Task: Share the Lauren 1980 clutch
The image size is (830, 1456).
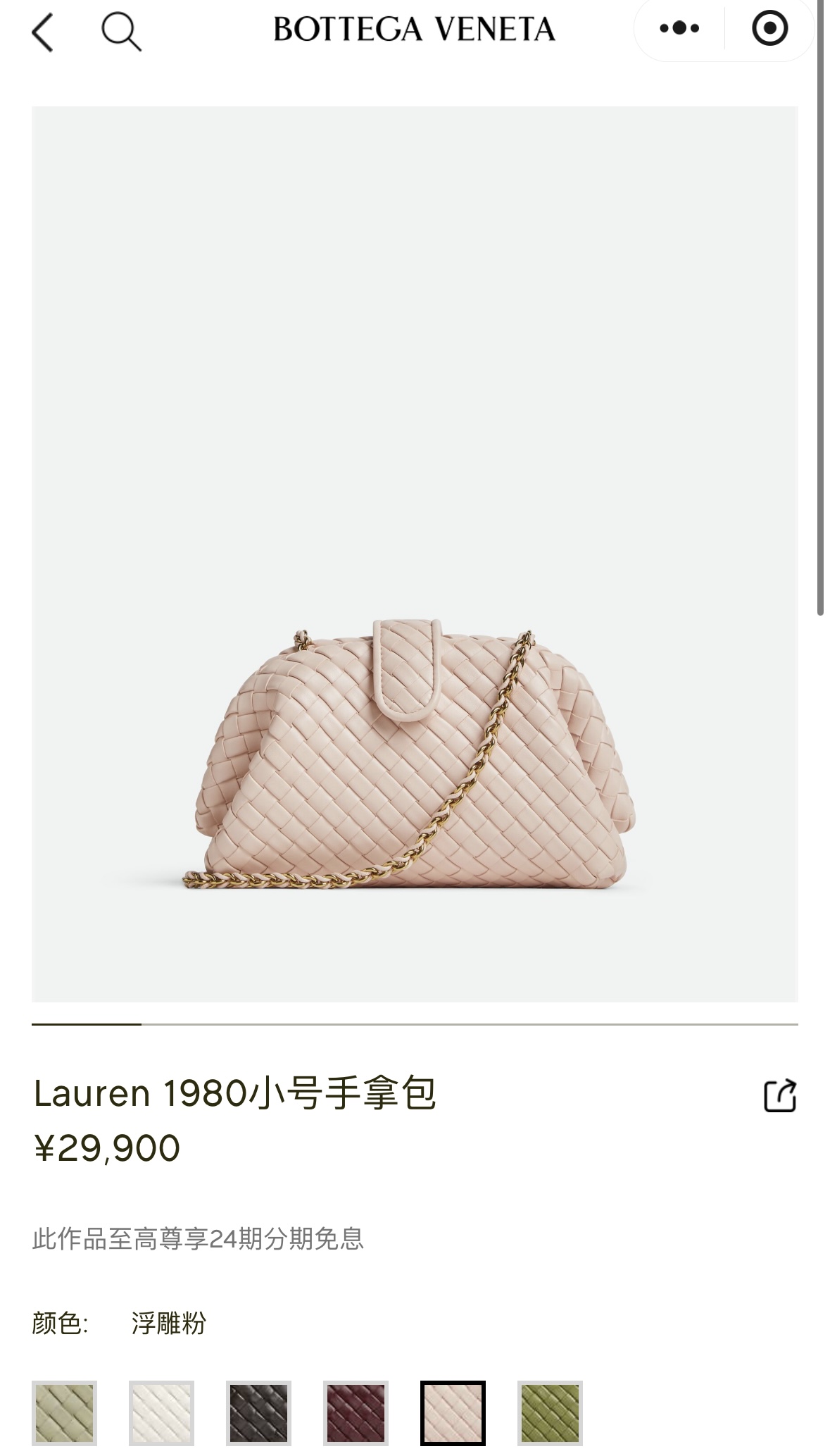Action: (x=780, y=1096)
